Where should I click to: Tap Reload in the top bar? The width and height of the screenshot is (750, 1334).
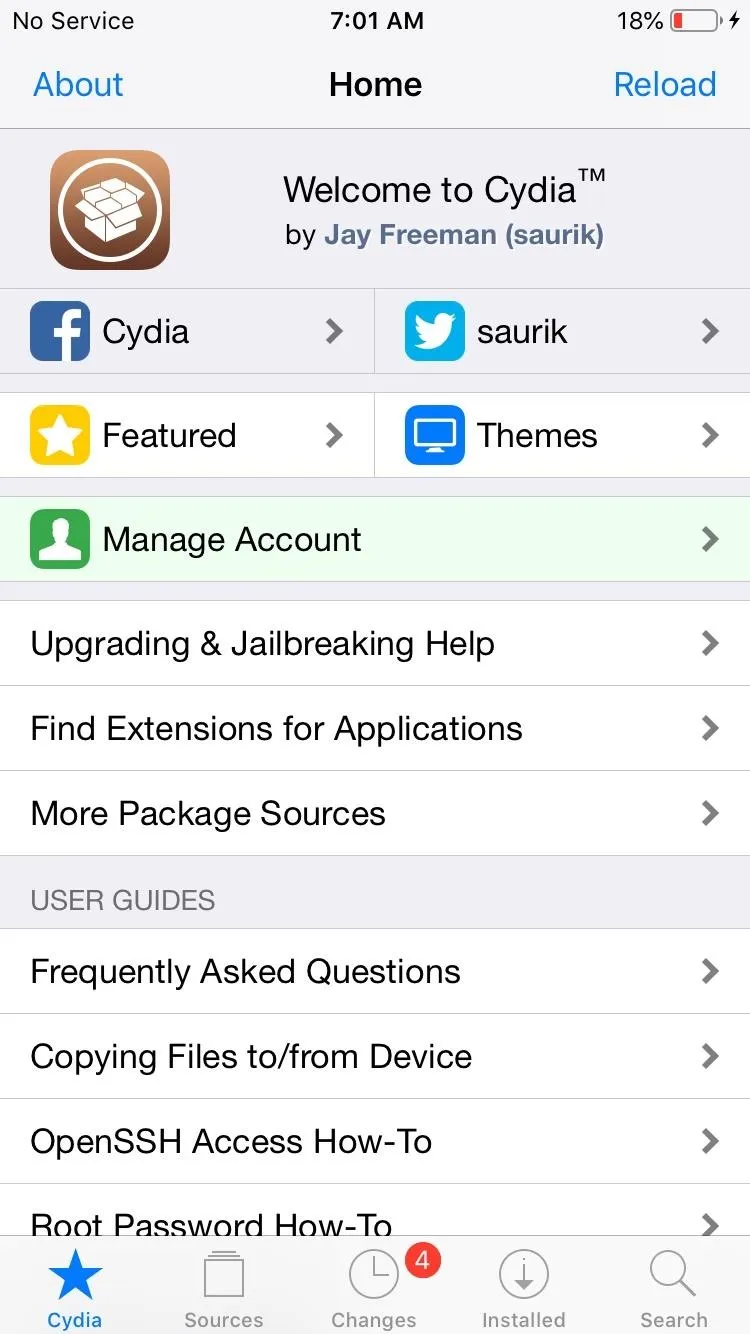[665, 84]
